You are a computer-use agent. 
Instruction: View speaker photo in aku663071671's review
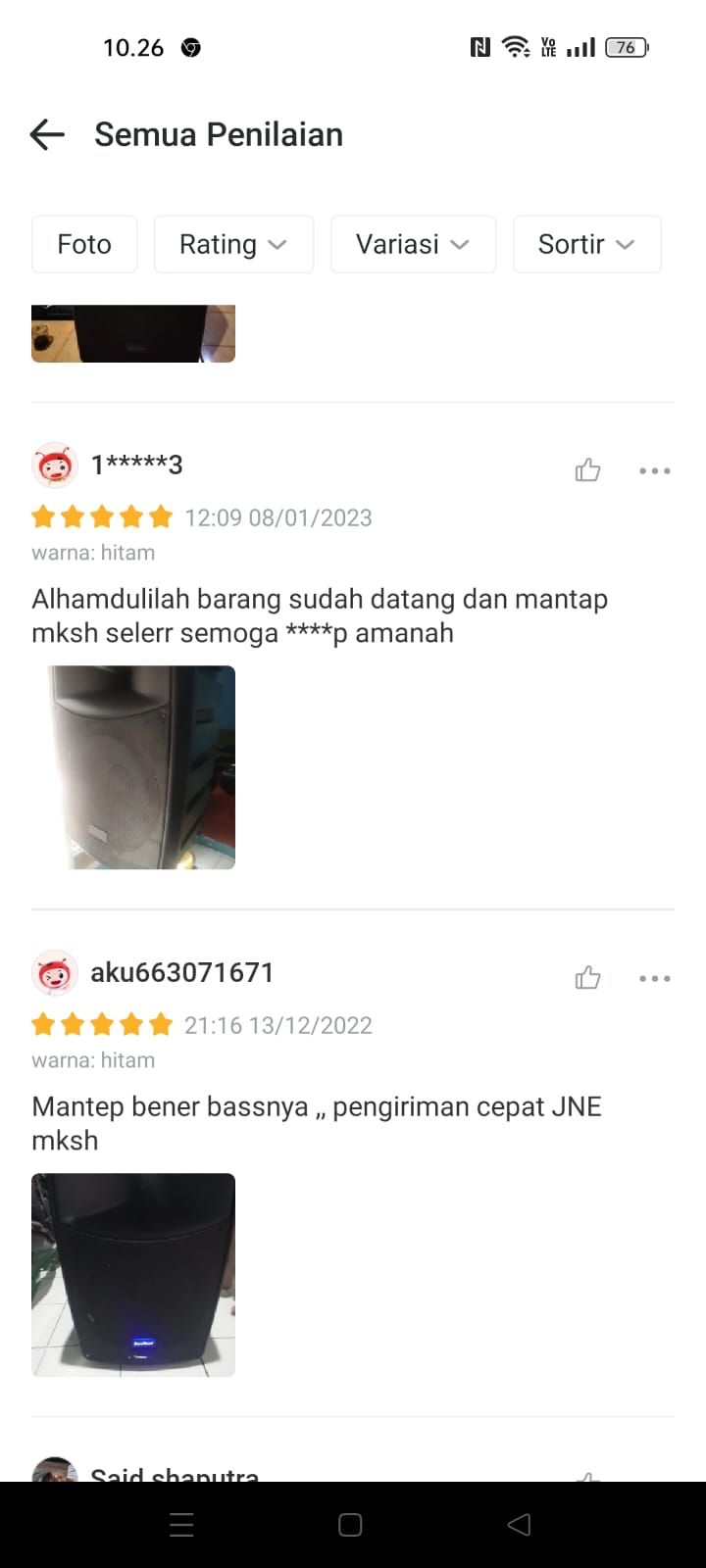point(133,1274)
